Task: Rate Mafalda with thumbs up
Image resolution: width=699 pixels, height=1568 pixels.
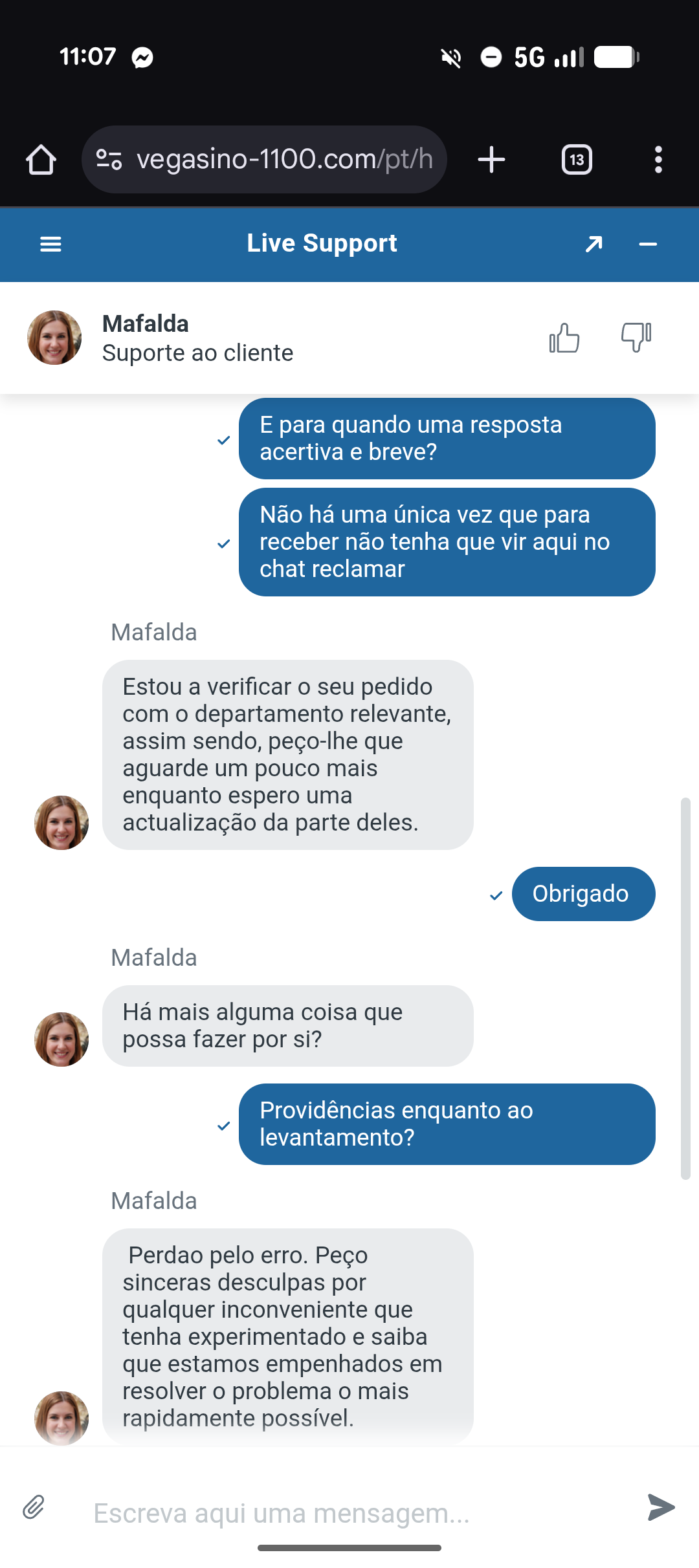Action: [x=564, y=338]
